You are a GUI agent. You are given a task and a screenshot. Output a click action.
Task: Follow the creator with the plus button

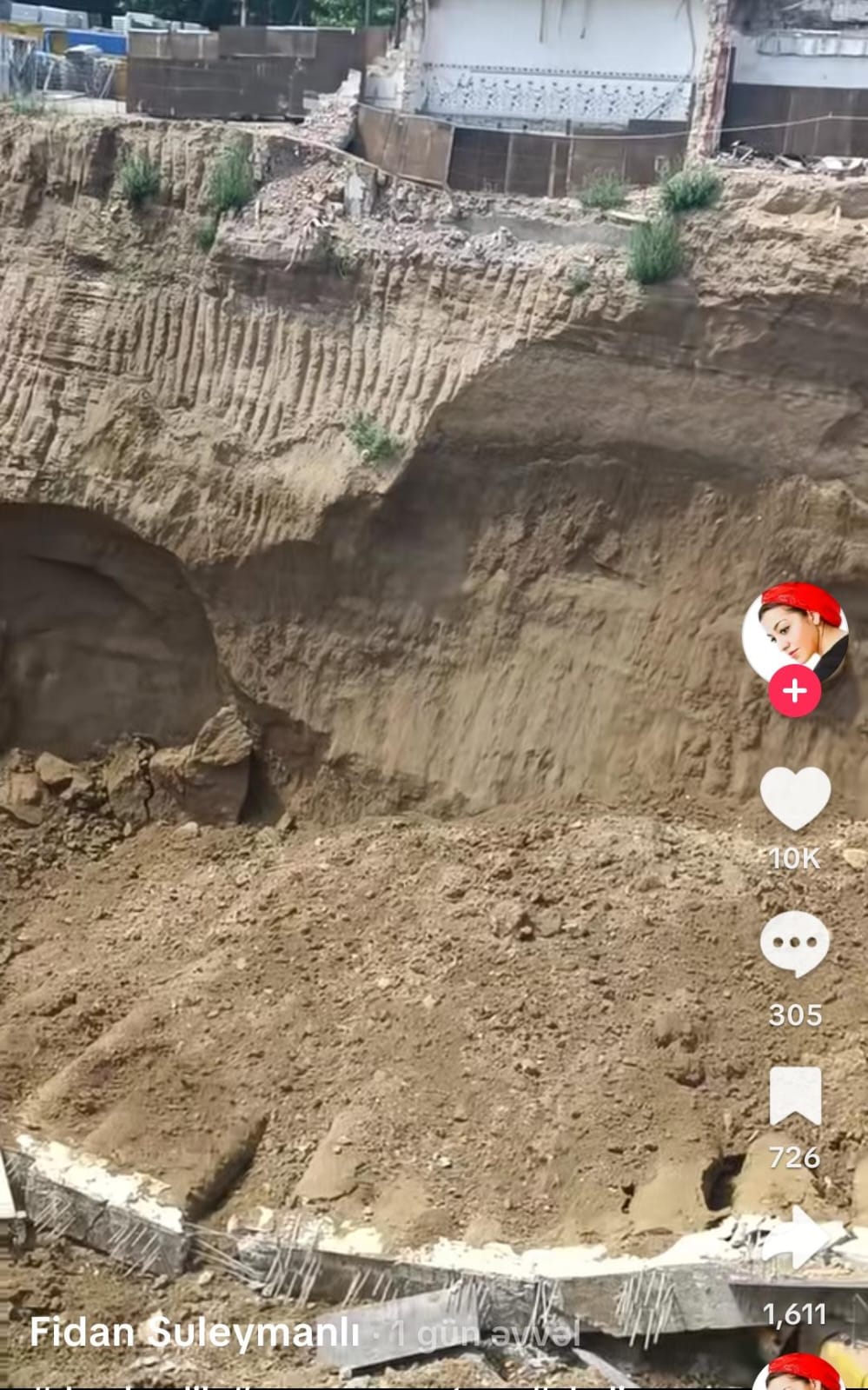click(x=794, y=691)
